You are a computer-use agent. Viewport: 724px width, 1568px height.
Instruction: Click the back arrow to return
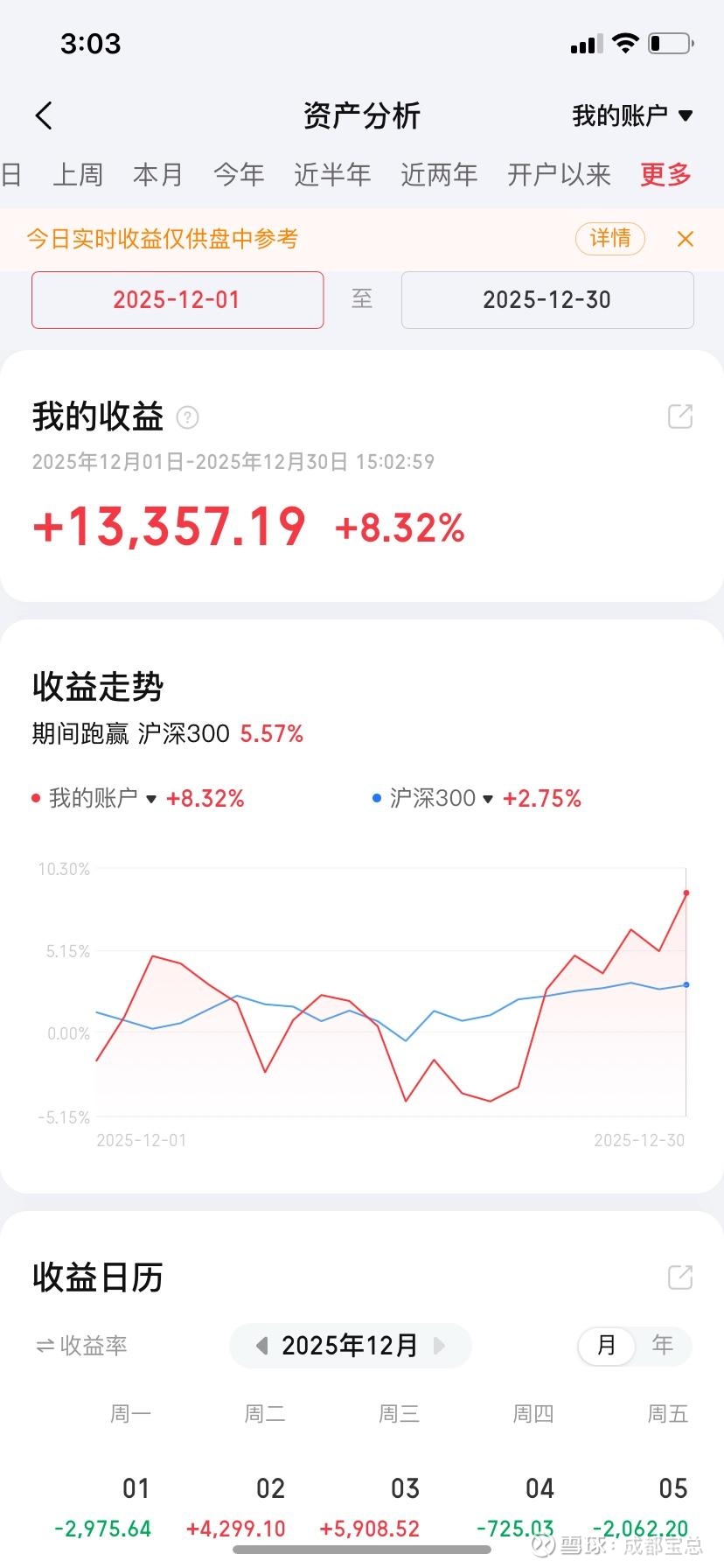44,115
